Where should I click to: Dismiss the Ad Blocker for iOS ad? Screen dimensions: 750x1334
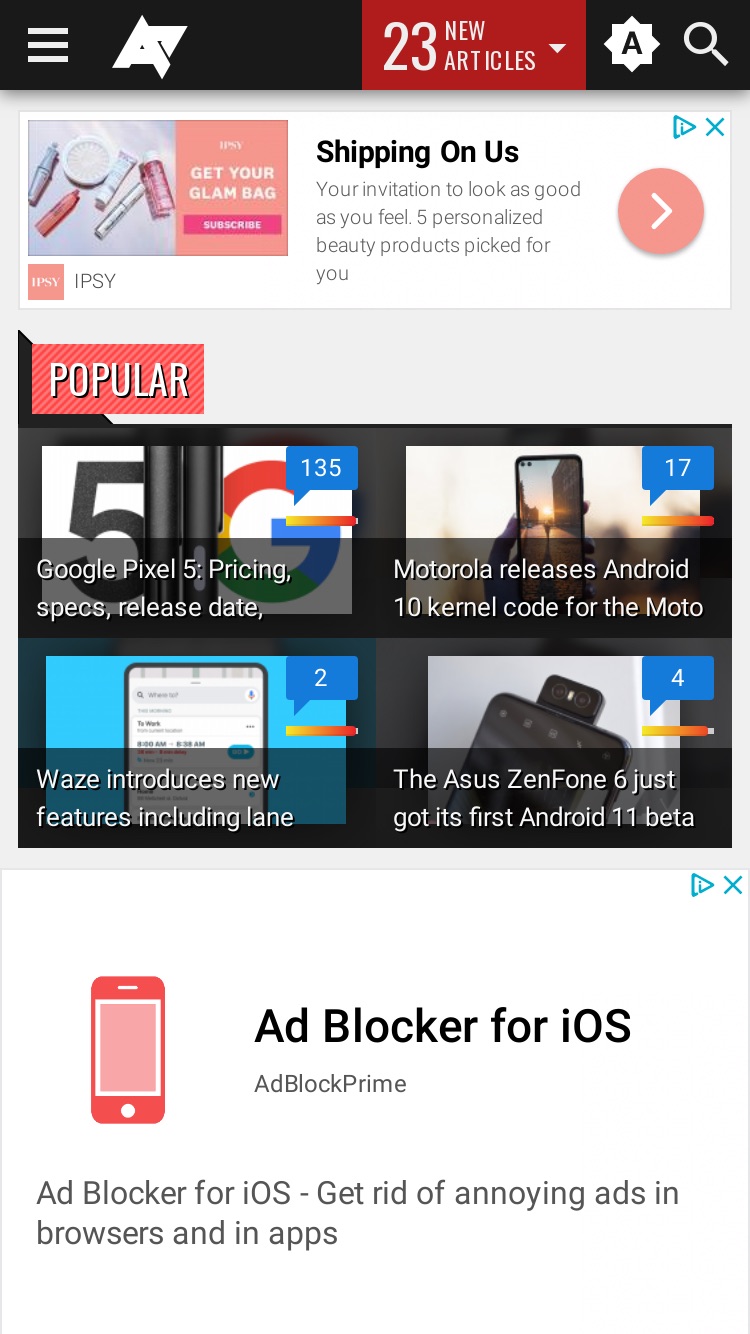pos(733,885)
